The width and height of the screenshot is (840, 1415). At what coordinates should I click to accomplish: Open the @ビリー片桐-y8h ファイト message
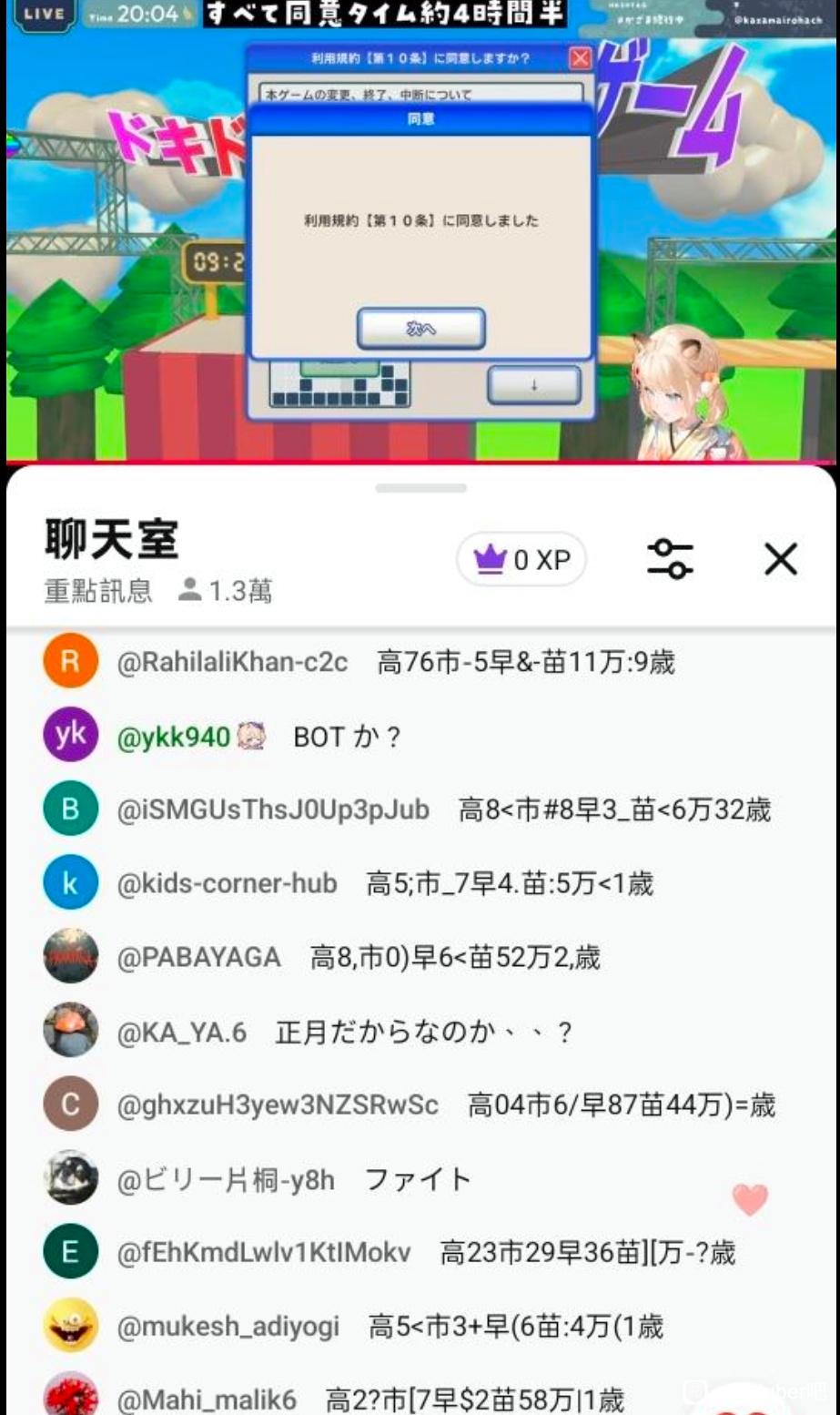click(417, 1179)
